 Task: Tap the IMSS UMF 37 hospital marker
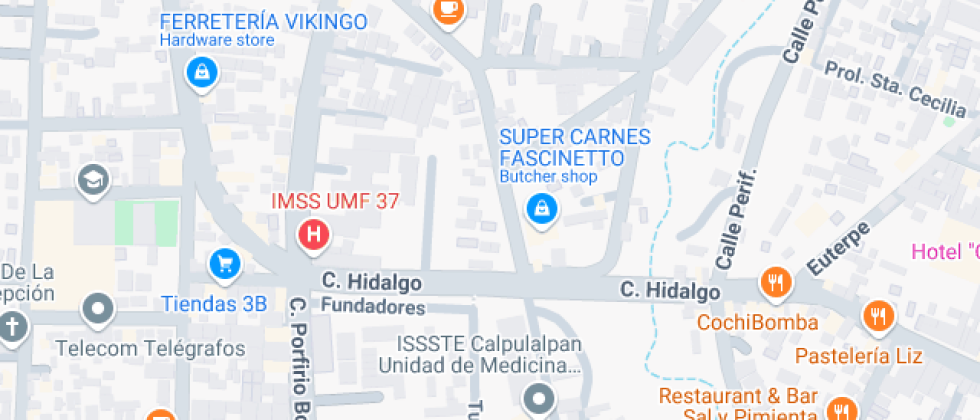pyautogui.click(x=314, y=236)
